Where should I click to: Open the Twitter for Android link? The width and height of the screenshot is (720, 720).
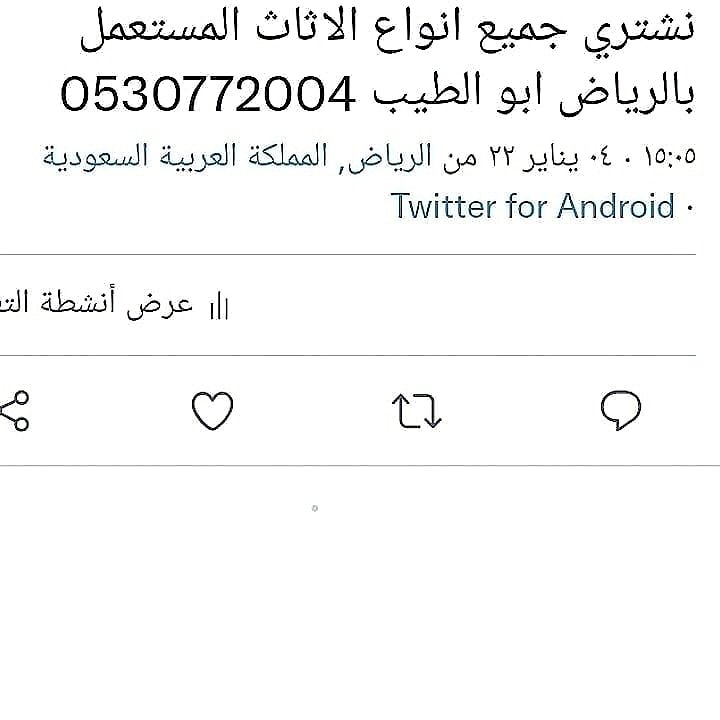(x=533, y=206)
